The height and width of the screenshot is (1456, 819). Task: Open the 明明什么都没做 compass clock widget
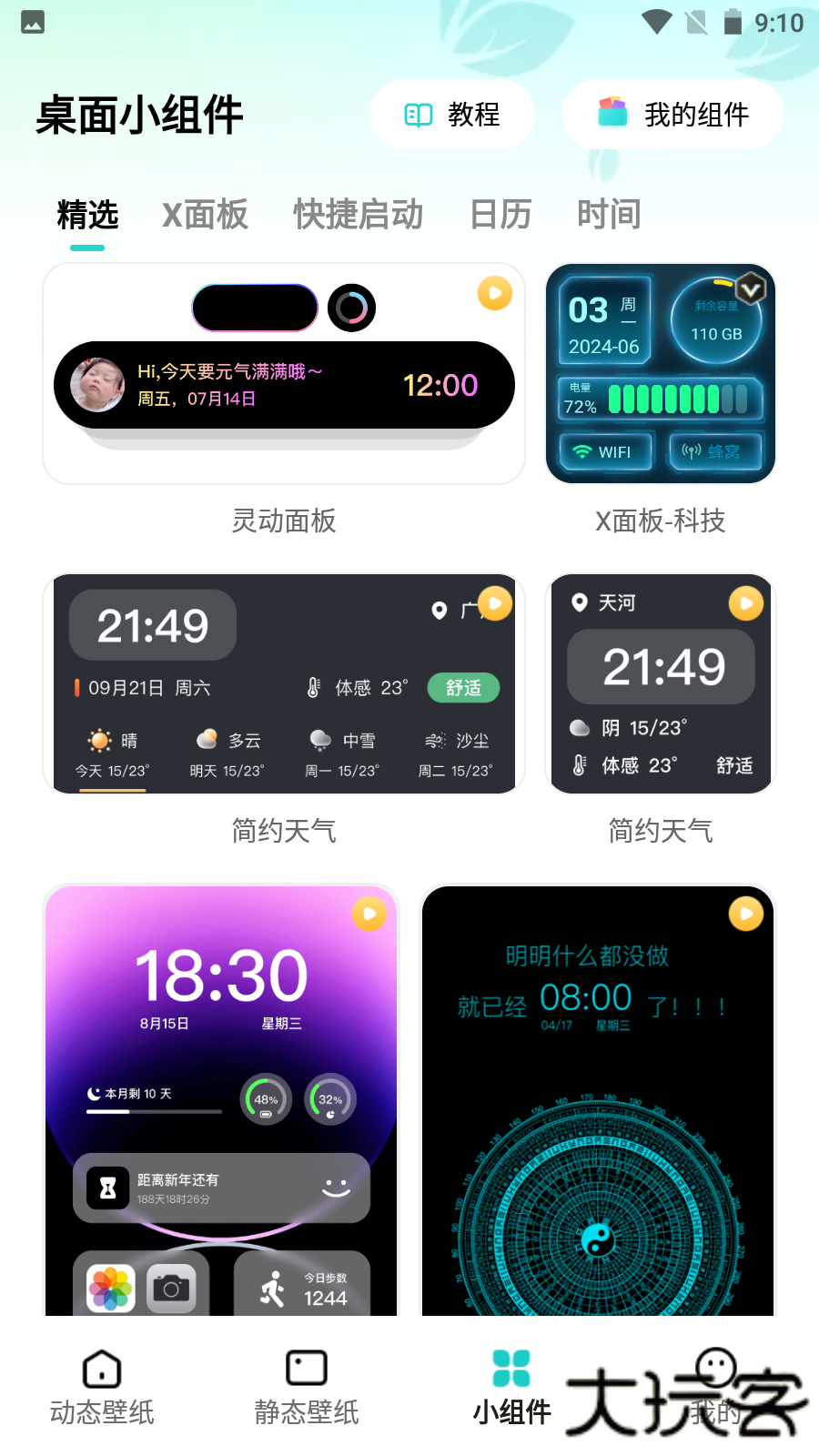597,1101
